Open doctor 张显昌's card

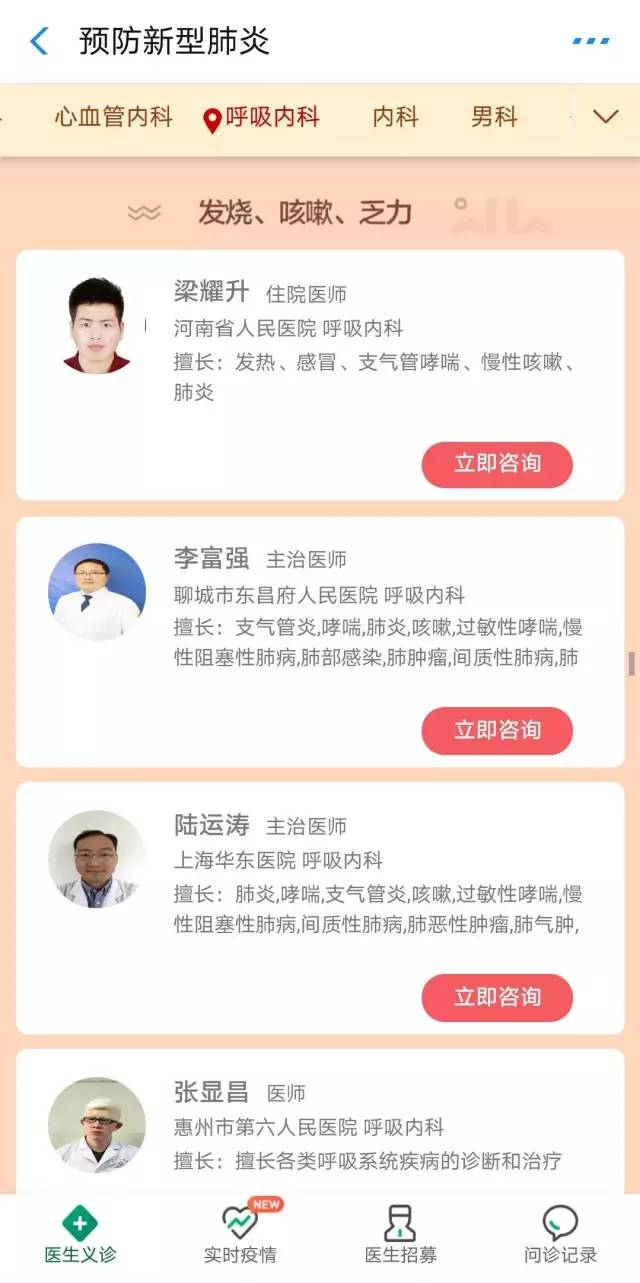(320, 1121)
